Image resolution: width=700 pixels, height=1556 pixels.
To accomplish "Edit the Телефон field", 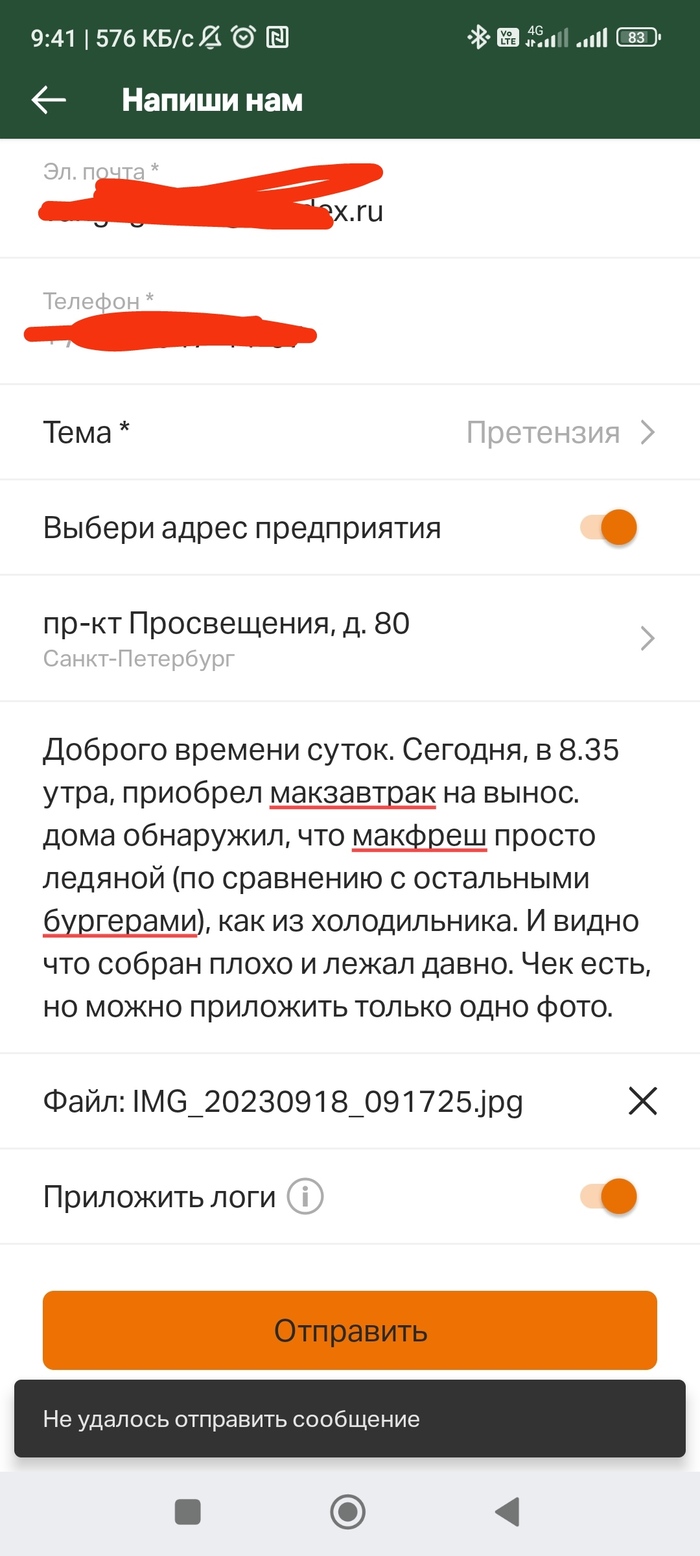I will [350, 335].
